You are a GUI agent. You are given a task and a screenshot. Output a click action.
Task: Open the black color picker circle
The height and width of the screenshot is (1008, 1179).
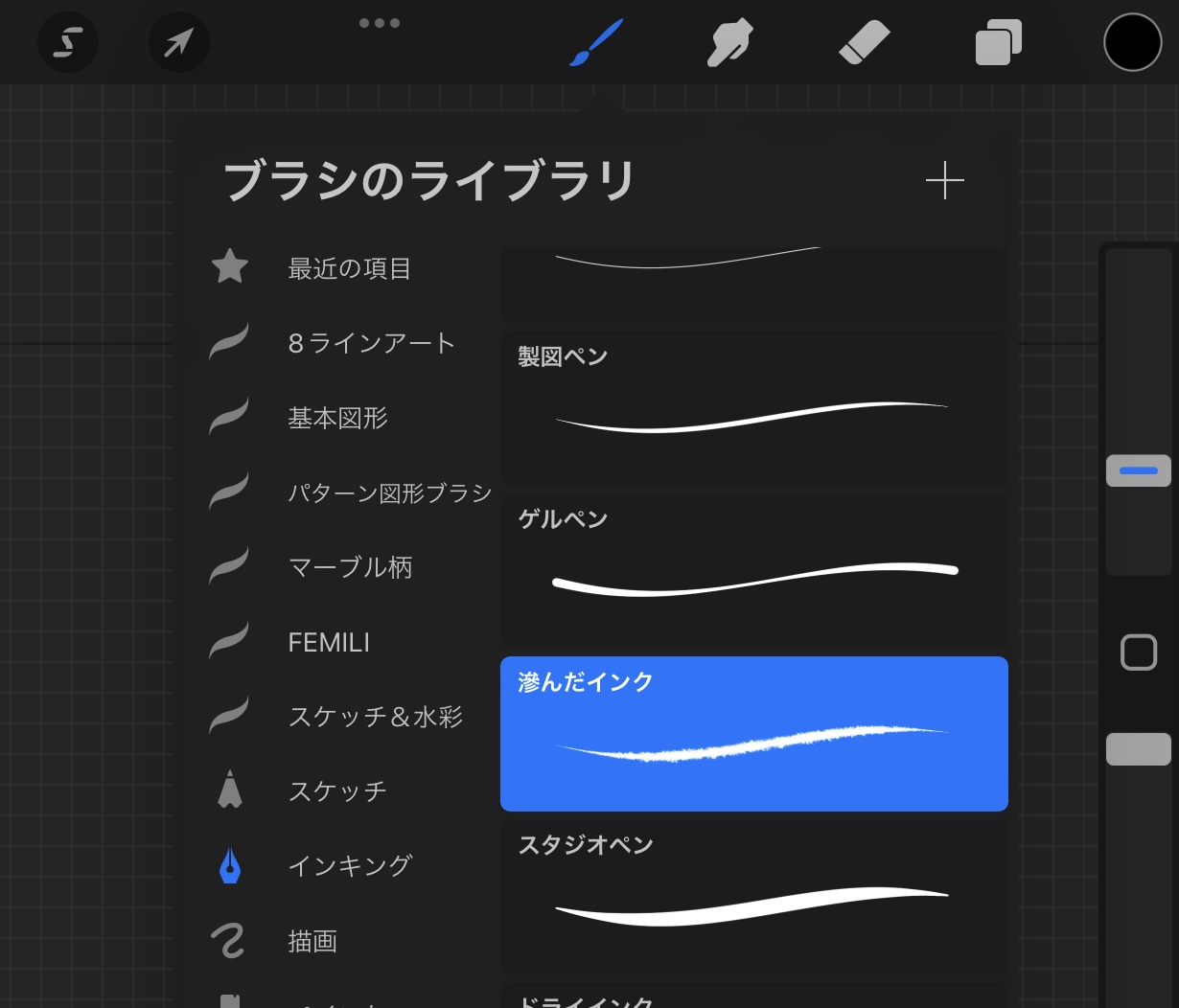click(1132, 43)
